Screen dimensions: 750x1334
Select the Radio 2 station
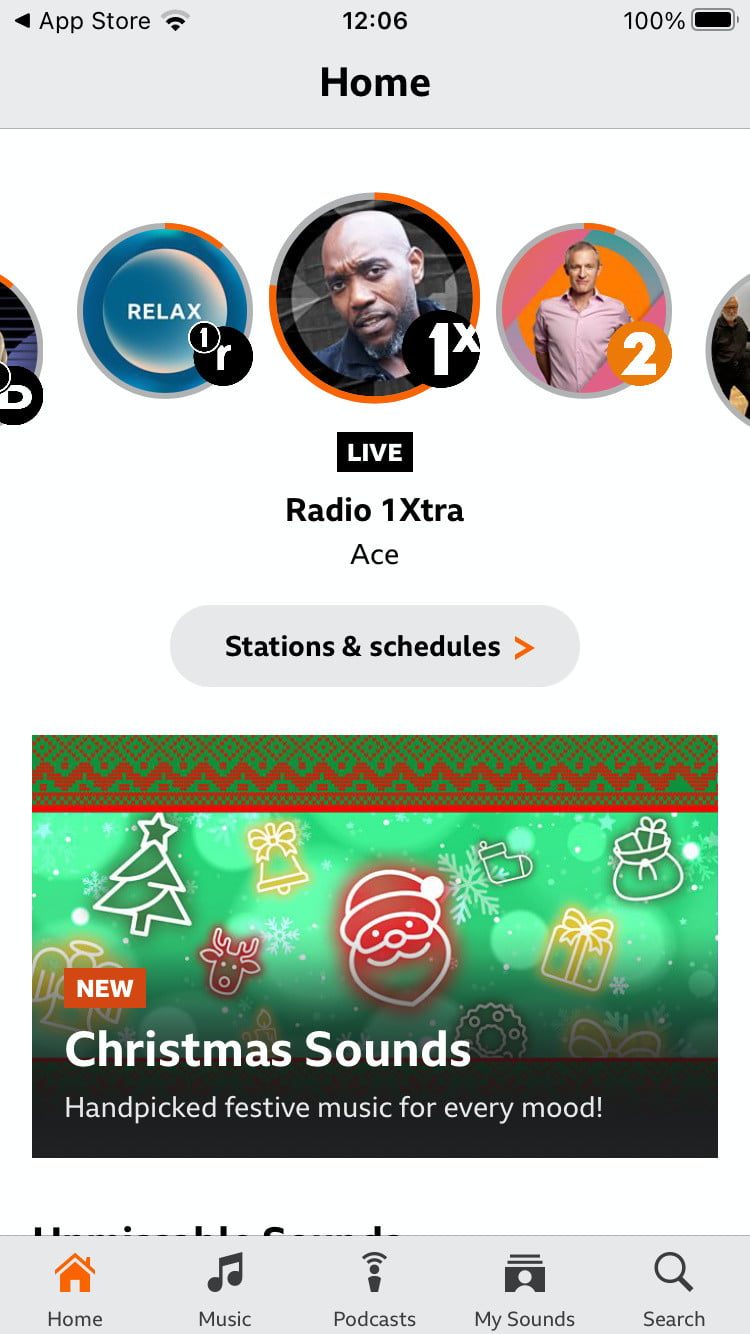click(583, 310)
